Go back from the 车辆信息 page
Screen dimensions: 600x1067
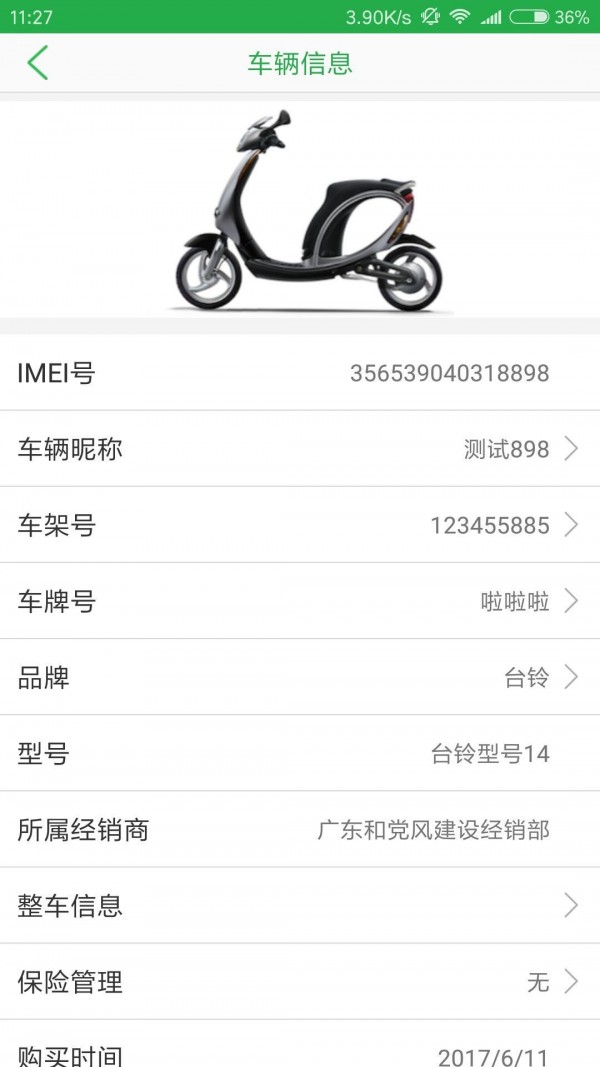[x=37, y=63]
